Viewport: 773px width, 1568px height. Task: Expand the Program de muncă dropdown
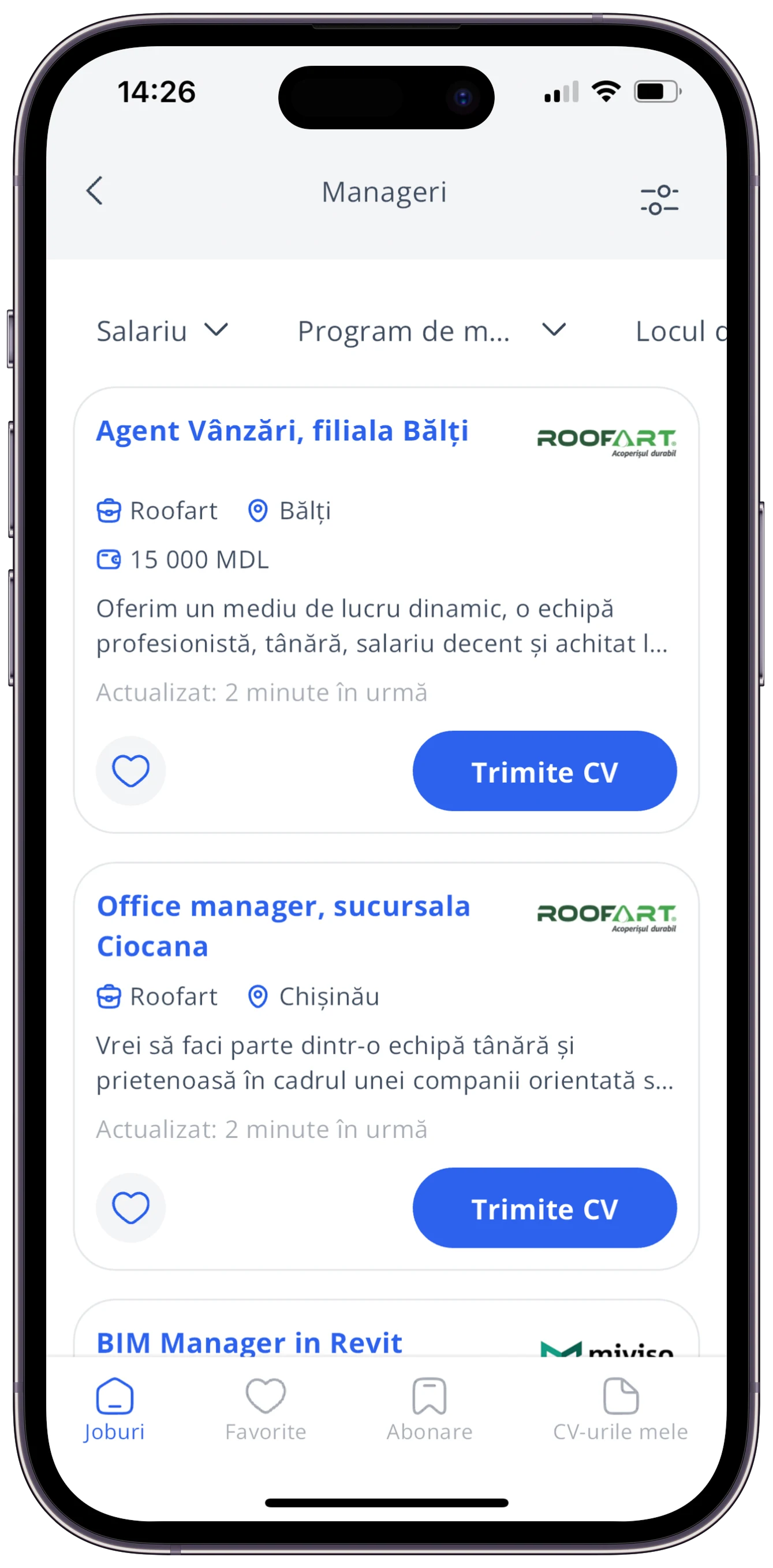pos(431,331)
